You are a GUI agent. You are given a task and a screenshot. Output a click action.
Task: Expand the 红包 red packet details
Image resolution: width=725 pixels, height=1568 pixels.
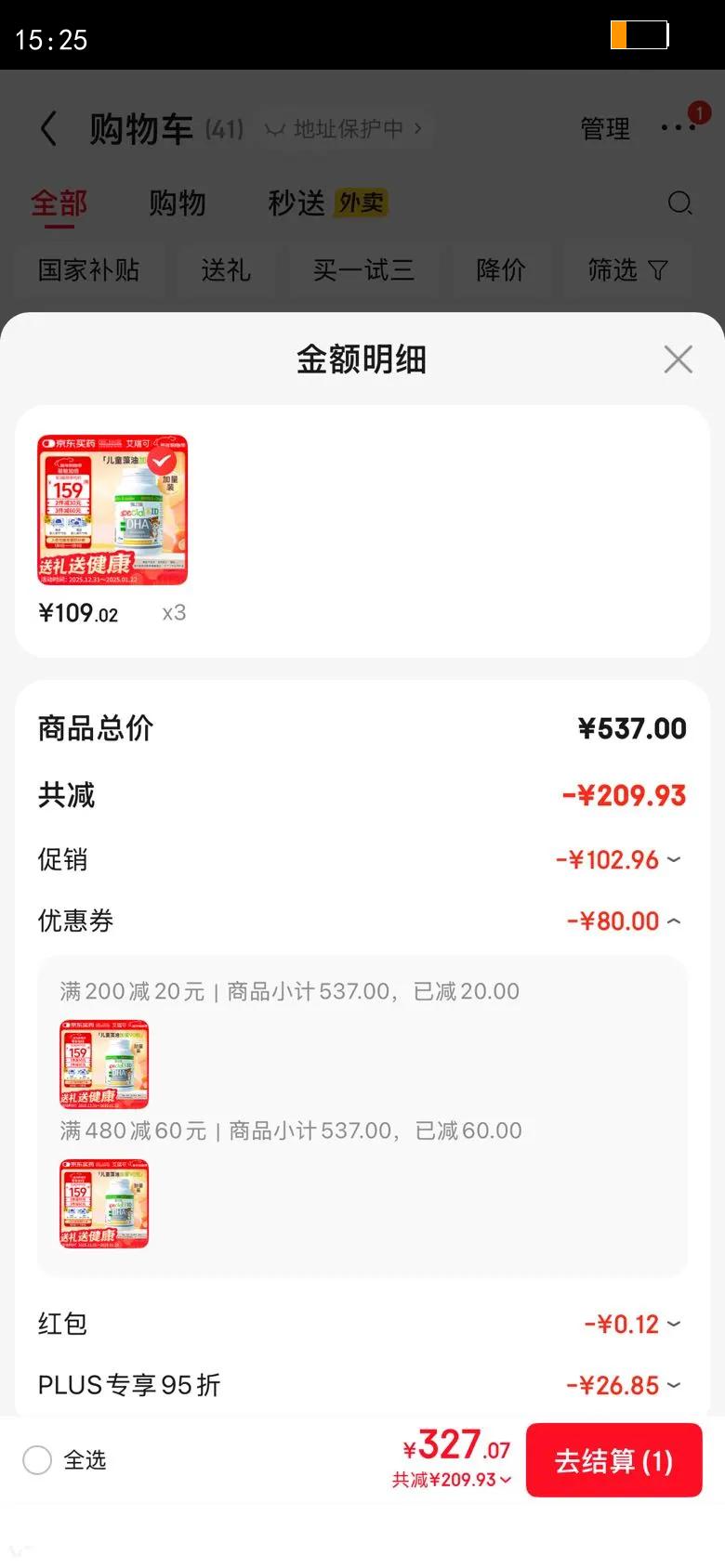(671, 1324)
